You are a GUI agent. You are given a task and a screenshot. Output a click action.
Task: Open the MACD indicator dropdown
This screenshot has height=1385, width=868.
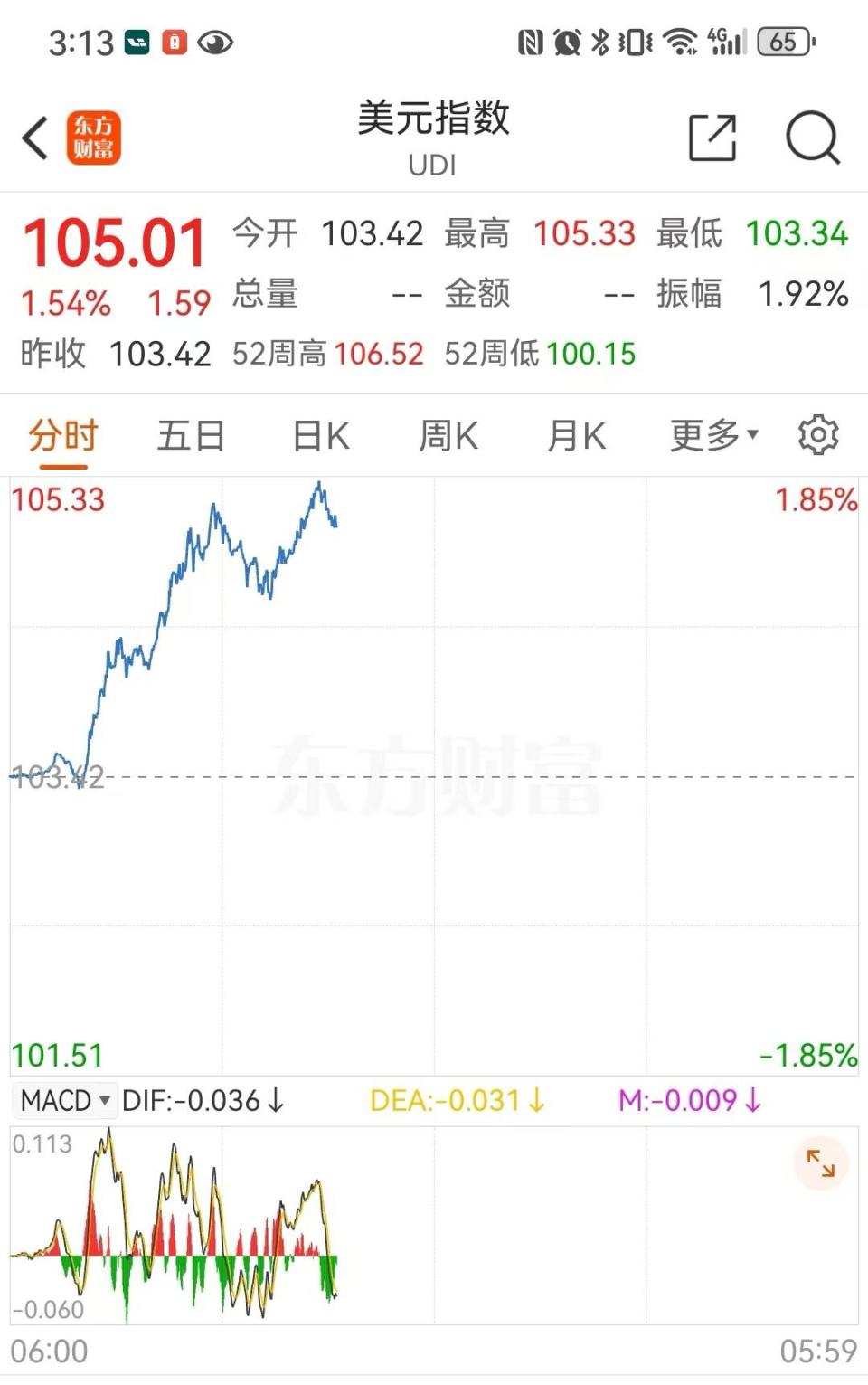[64, 1101]
